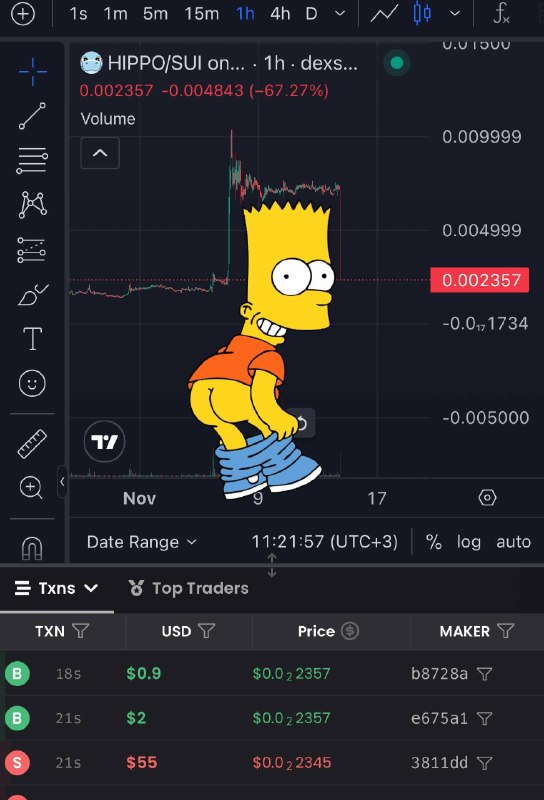544x800 pixels.
Task: Open chart settings hexagon icon
Action: pos(487,497)
